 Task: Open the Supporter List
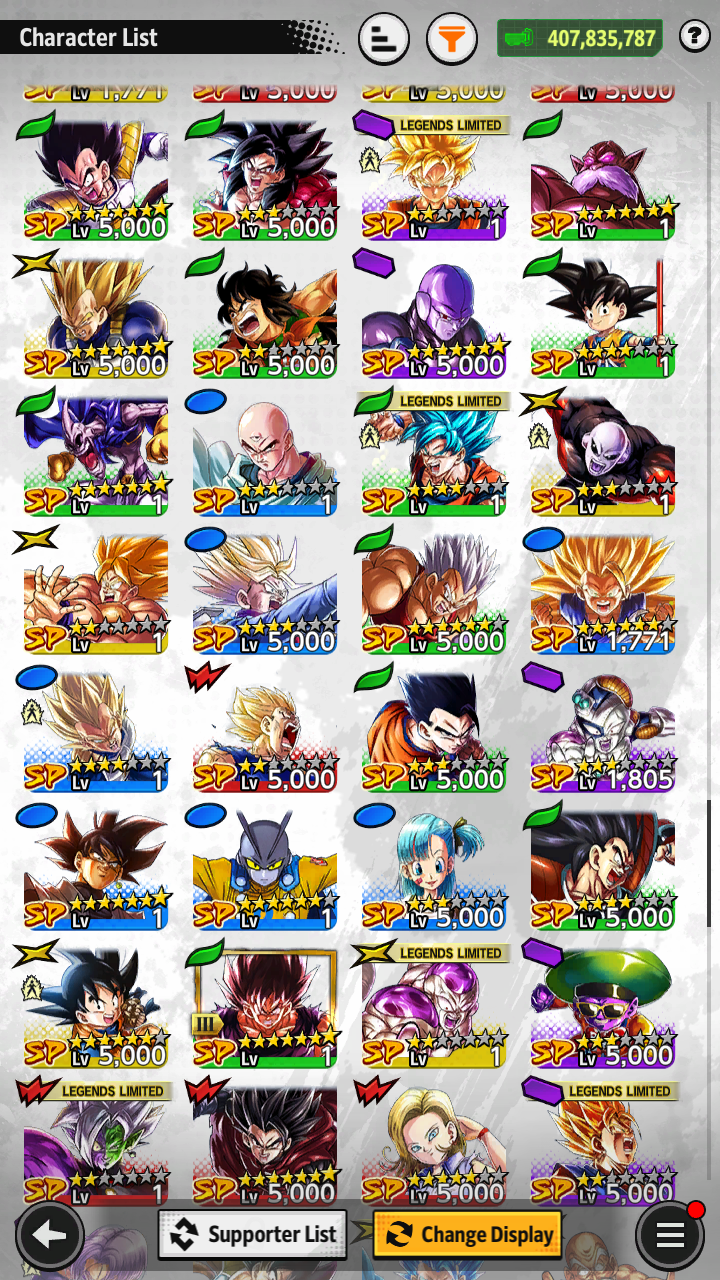(253, 1234)
